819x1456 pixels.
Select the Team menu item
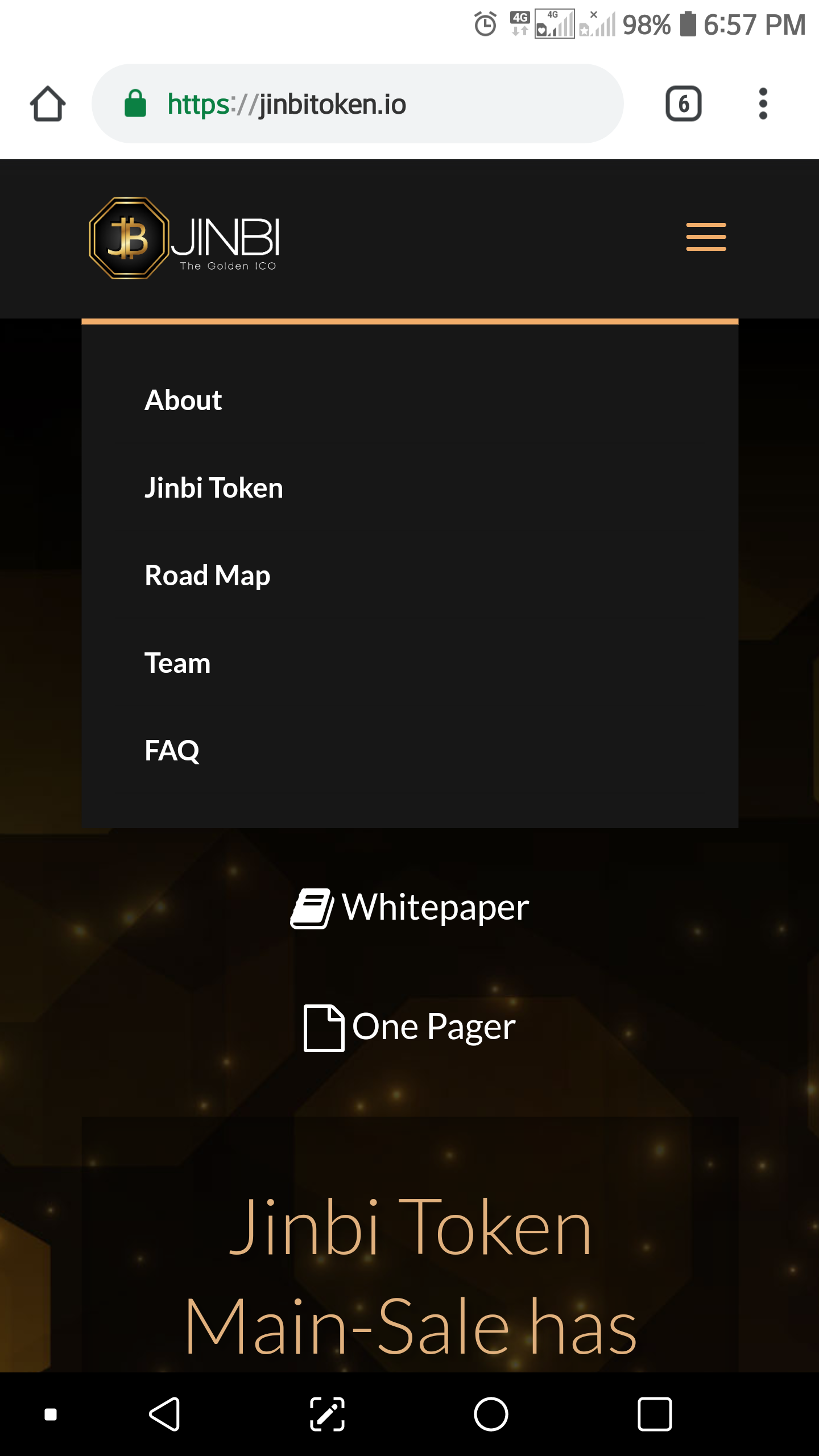[177, 663]
